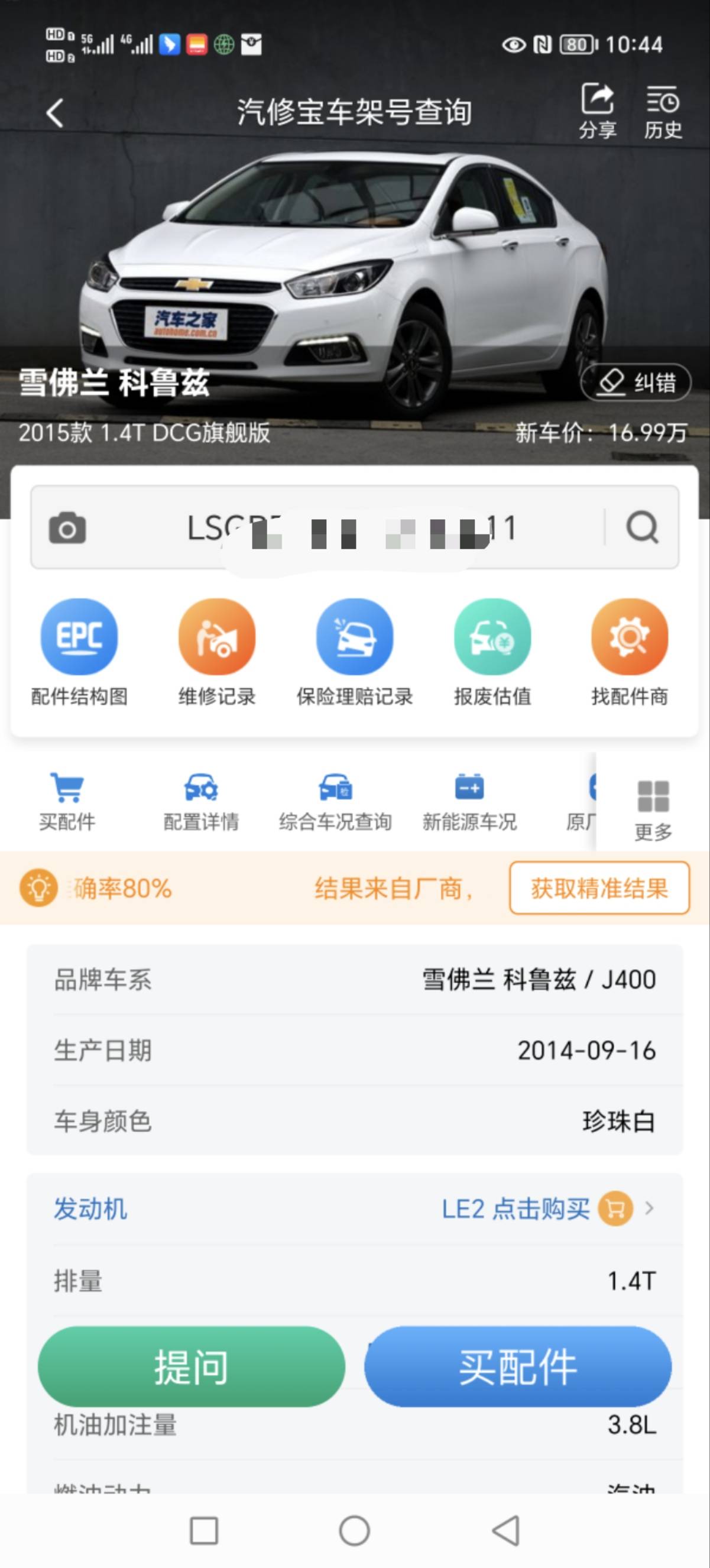Tap the 纠错 correction button
Image resolution: width=710 pixels, height=1568 pixels.
click(636, 383)
